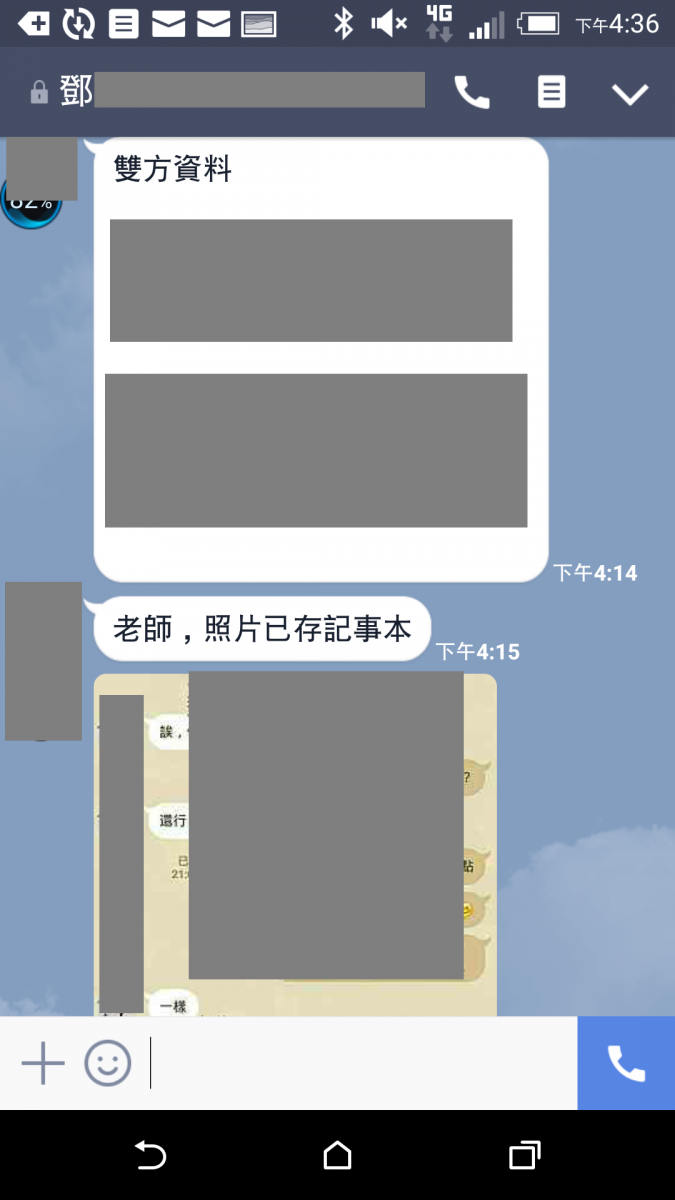The height and width of the screenshot is (1200, 675).
Task: Open the chat notes icon
Action: (x=551, y=93)
